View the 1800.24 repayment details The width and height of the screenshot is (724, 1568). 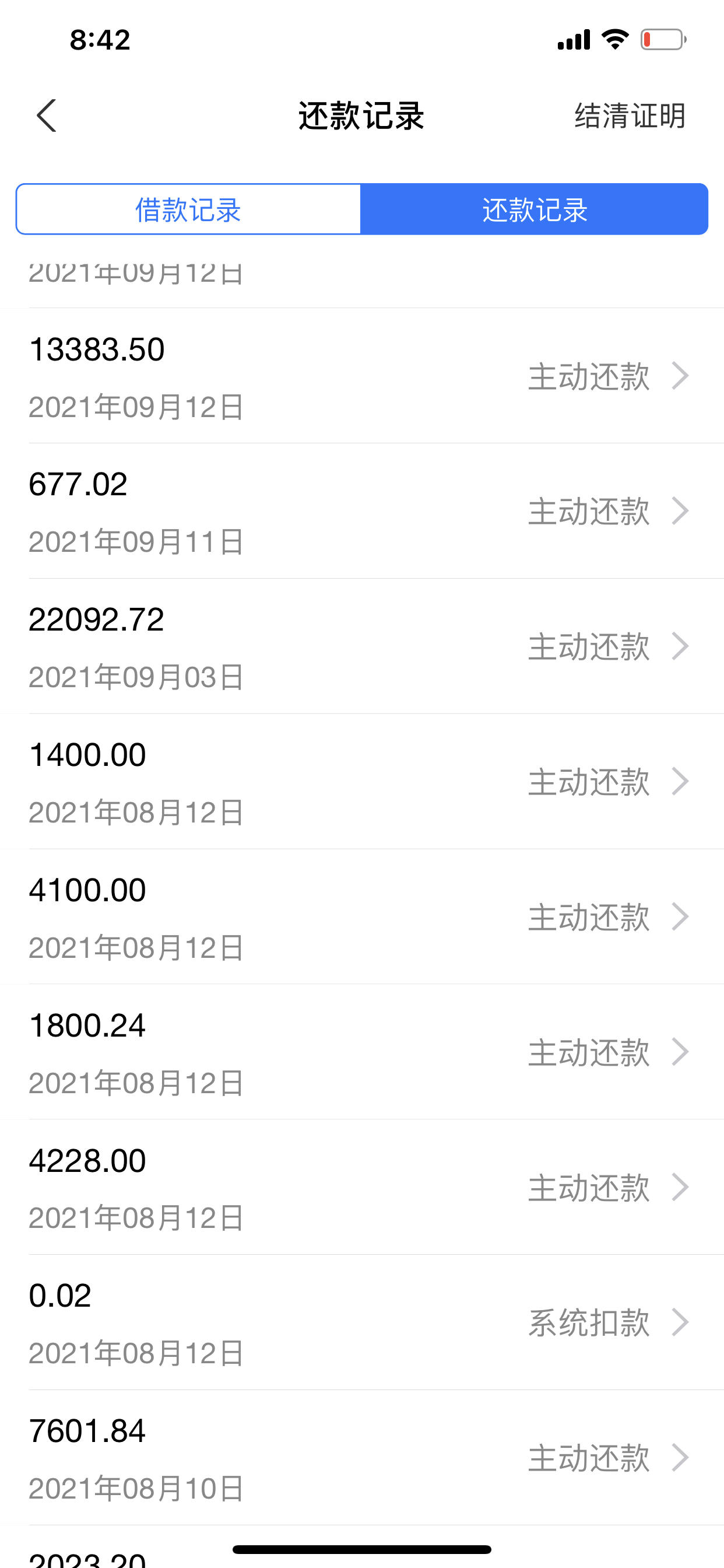click(362, 1051)
